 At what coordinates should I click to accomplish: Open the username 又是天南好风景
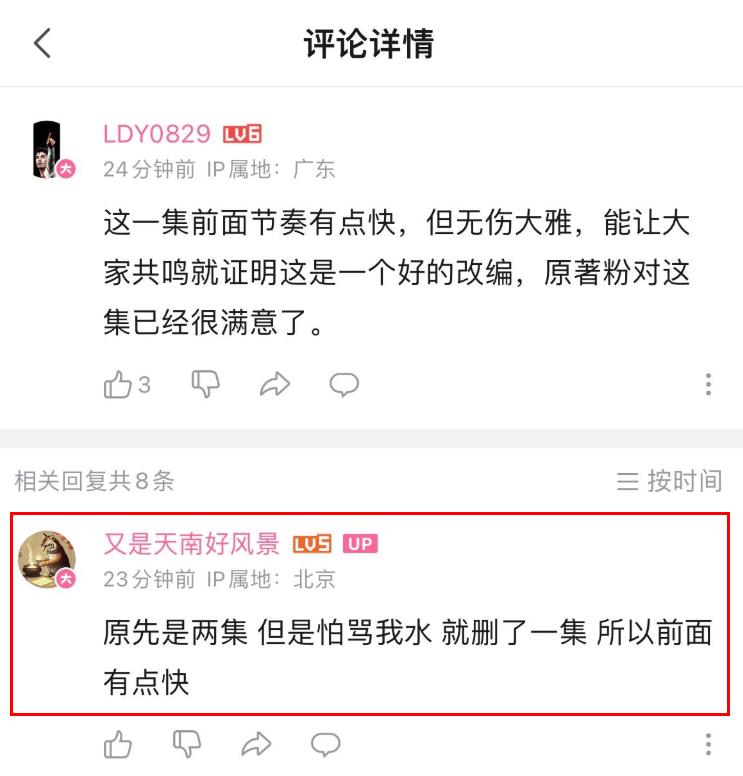click(192, 543)
